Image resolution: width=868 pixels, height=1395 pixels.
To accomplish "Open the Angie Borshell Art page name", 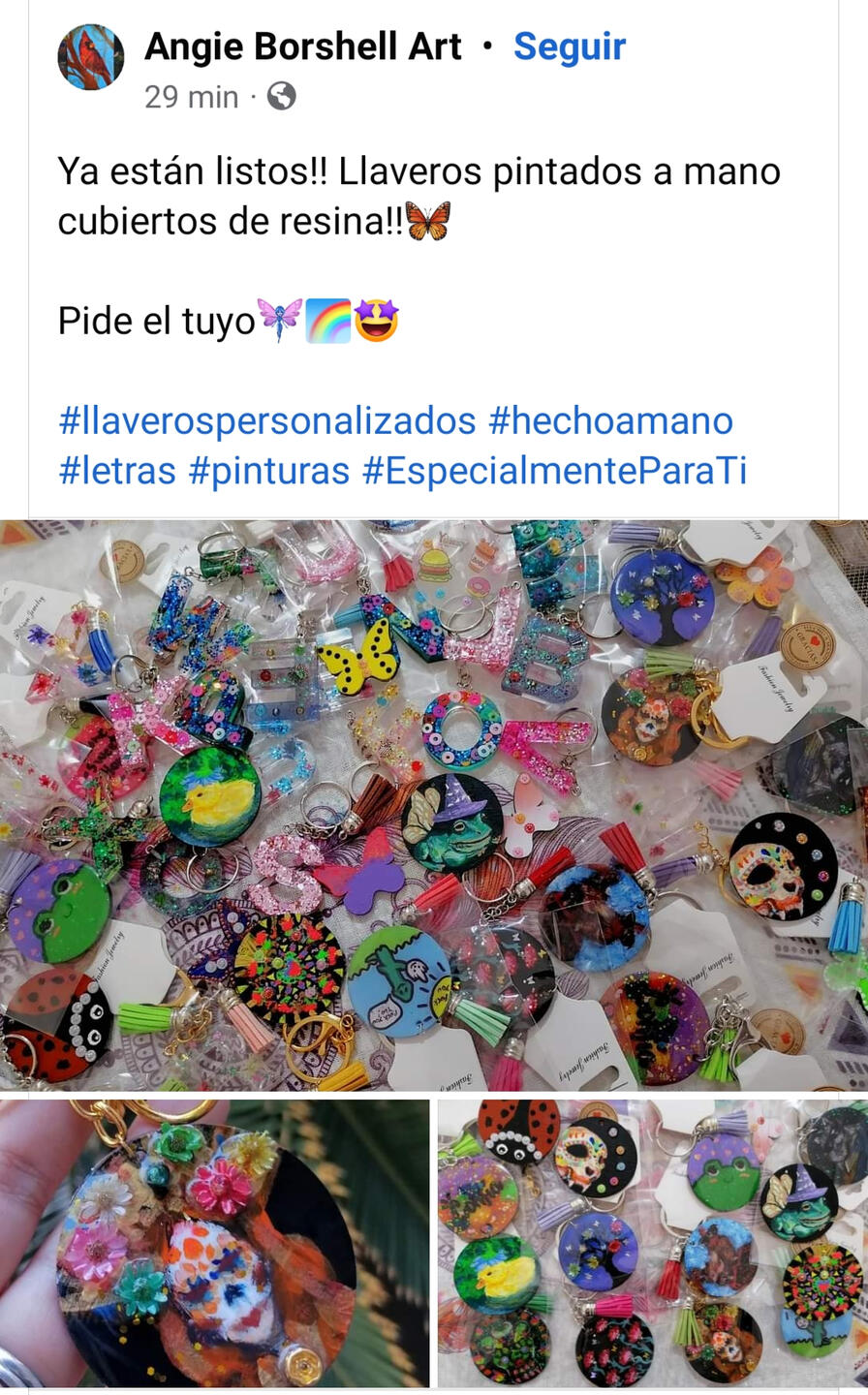I will (x=303, y=46).
